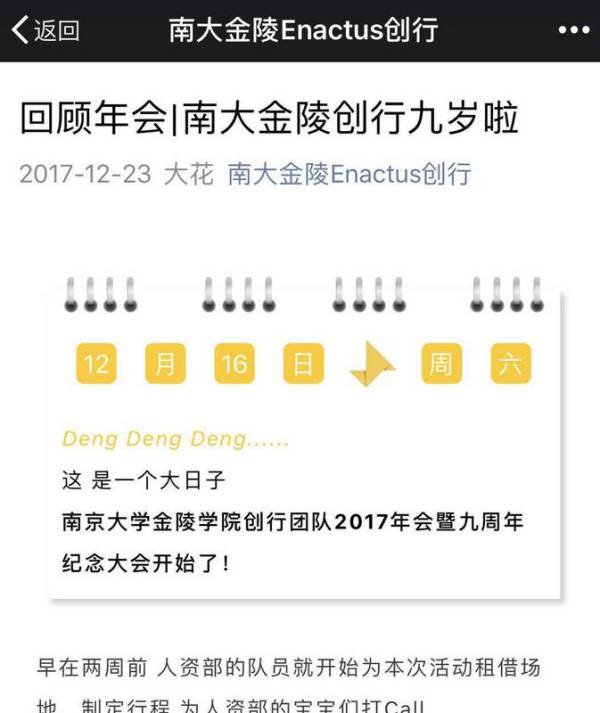Go back with the 返回 button

coord(45,30)
